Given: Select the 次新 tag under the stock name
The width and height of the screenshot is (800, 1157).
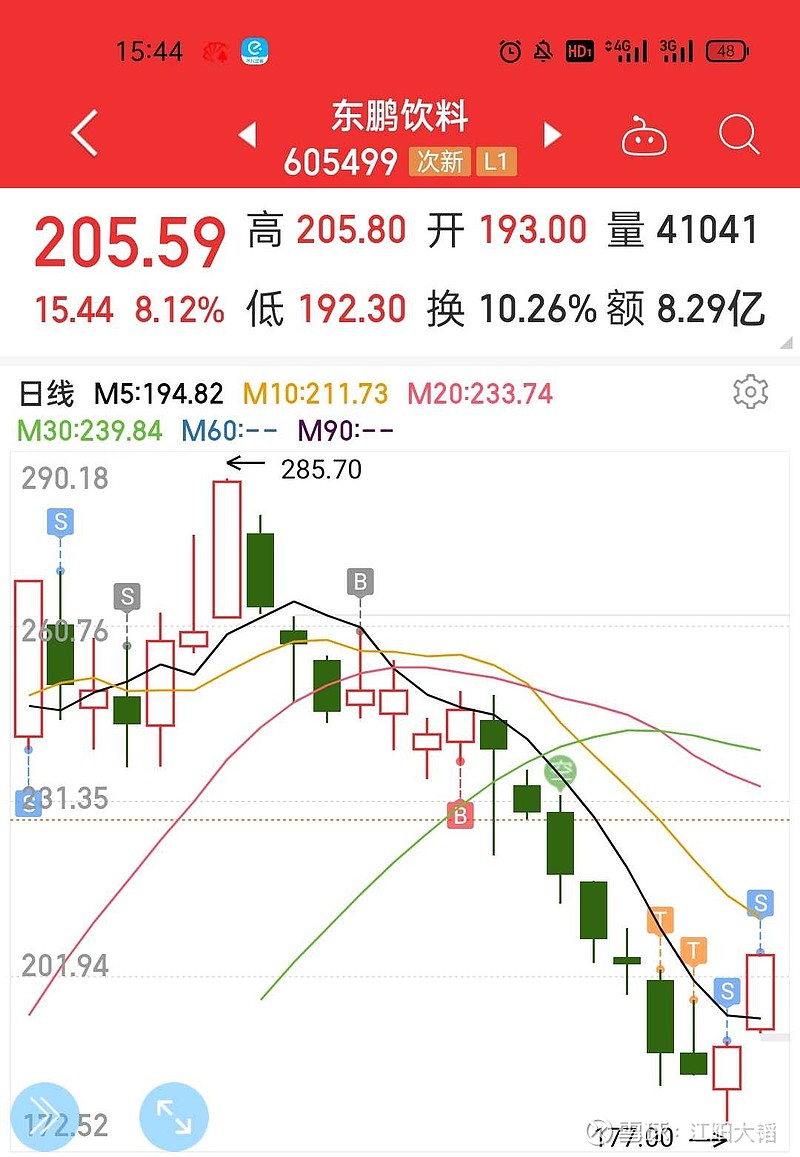Looking at the screenshot, I should pos(438,162).
